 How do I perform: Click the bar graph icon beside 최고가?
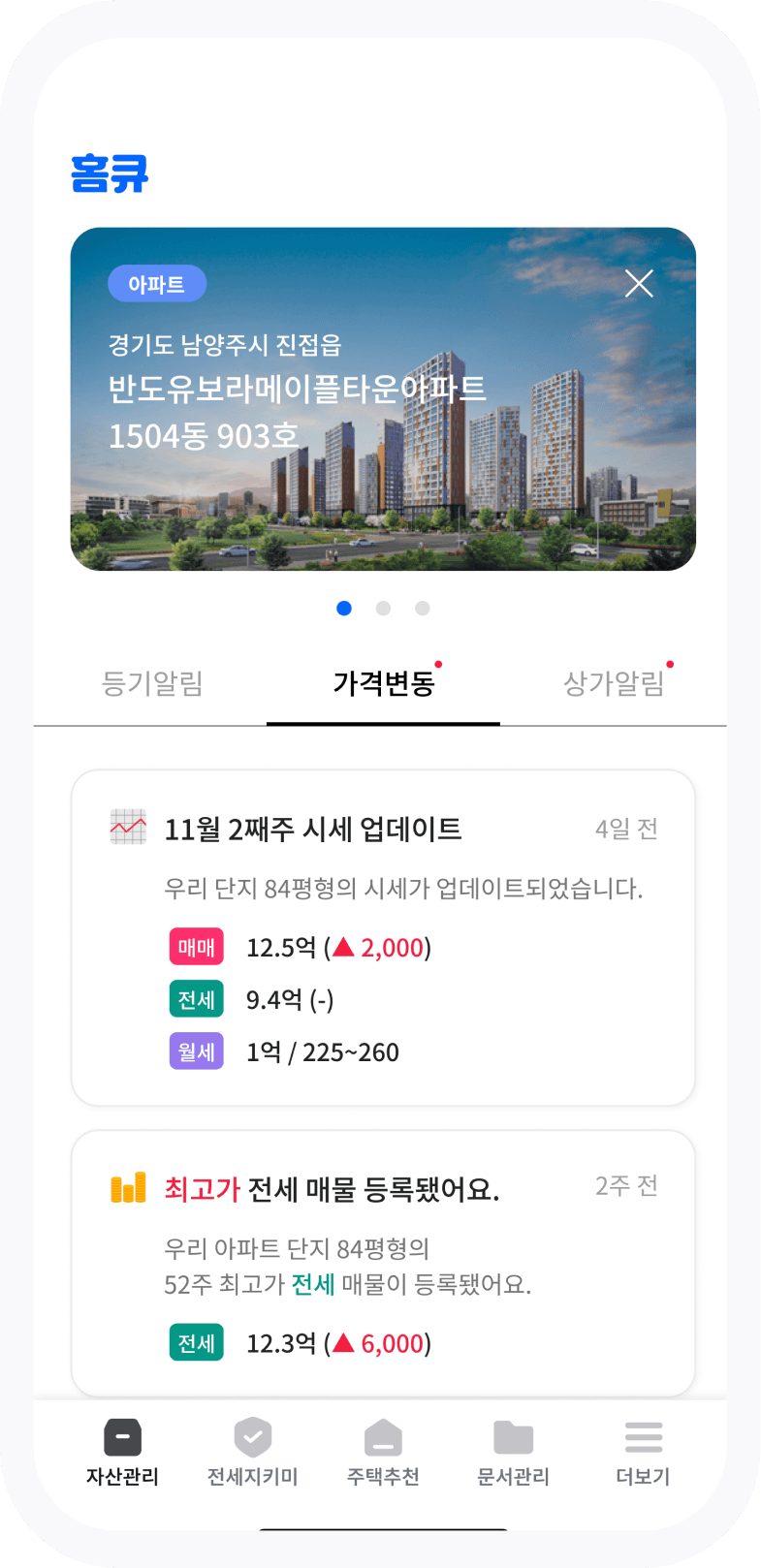coord(125,1185)
